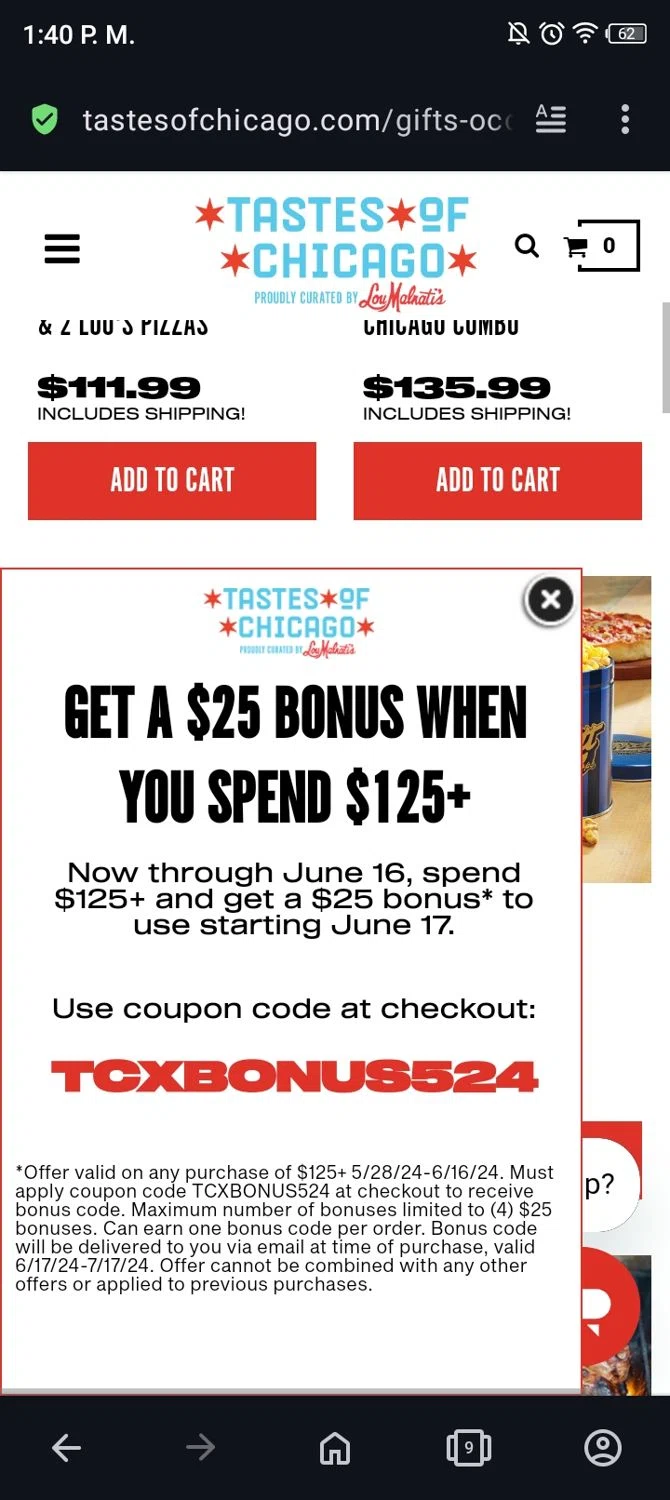670x1500 pixels.
Task: Tap the browser address bar
Action: [x=296, y=120]
